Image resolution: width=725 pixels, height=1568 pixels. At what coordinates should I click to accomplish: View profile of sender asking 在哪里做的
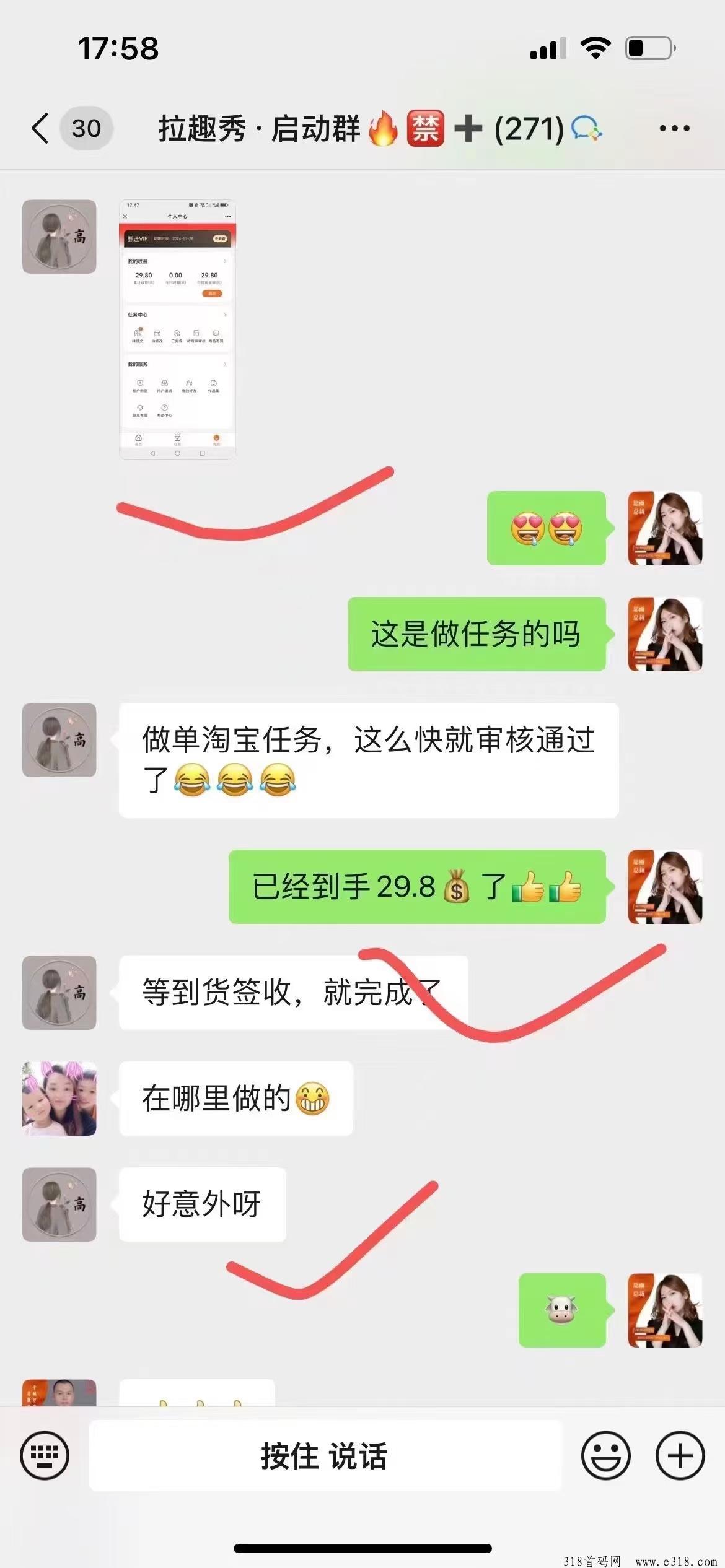click(x=59, y=1099)
